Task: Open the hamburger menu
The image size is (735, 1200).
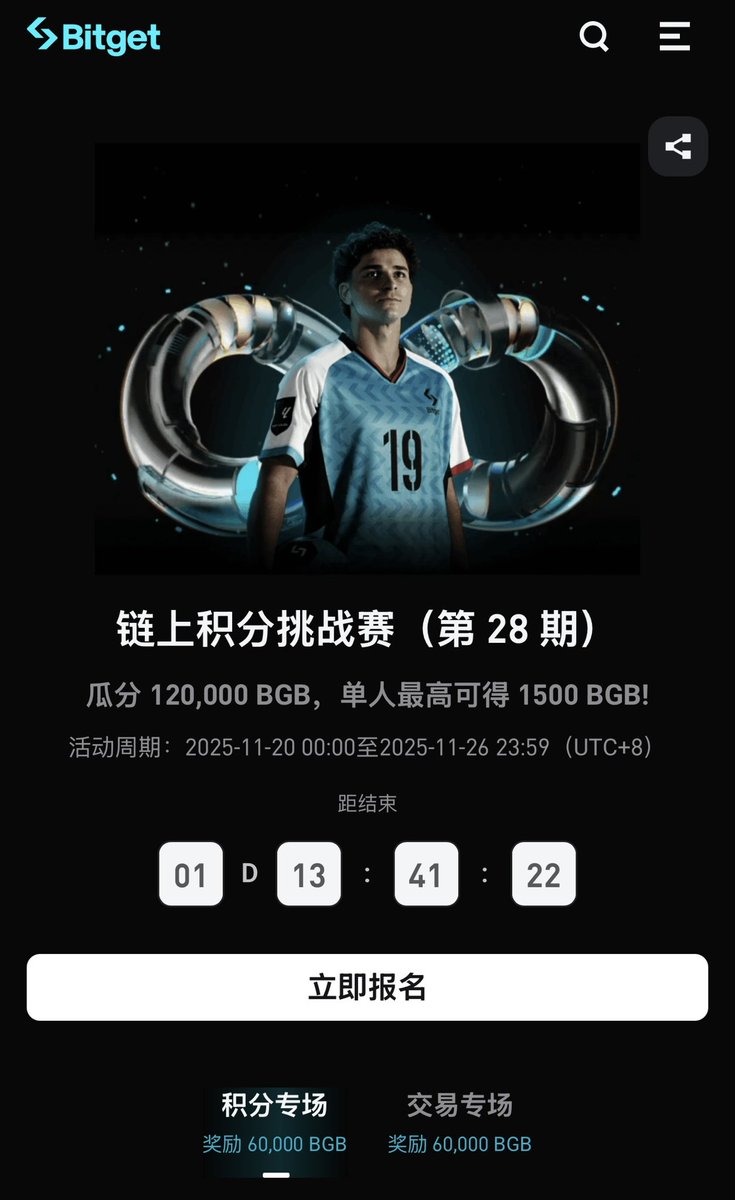Action: click(674, 37)
